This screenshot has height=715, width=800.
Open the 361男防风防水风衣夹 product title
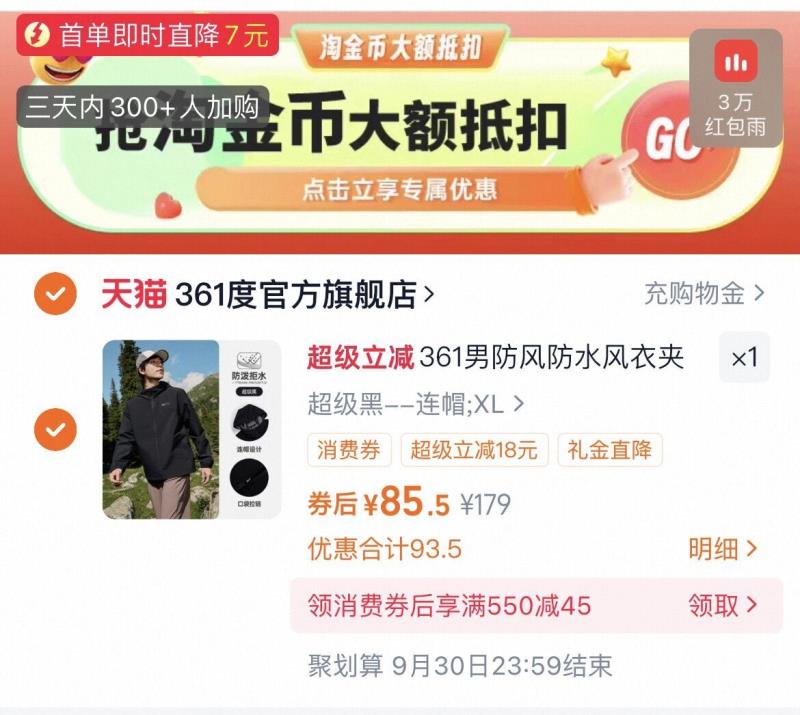552,357
